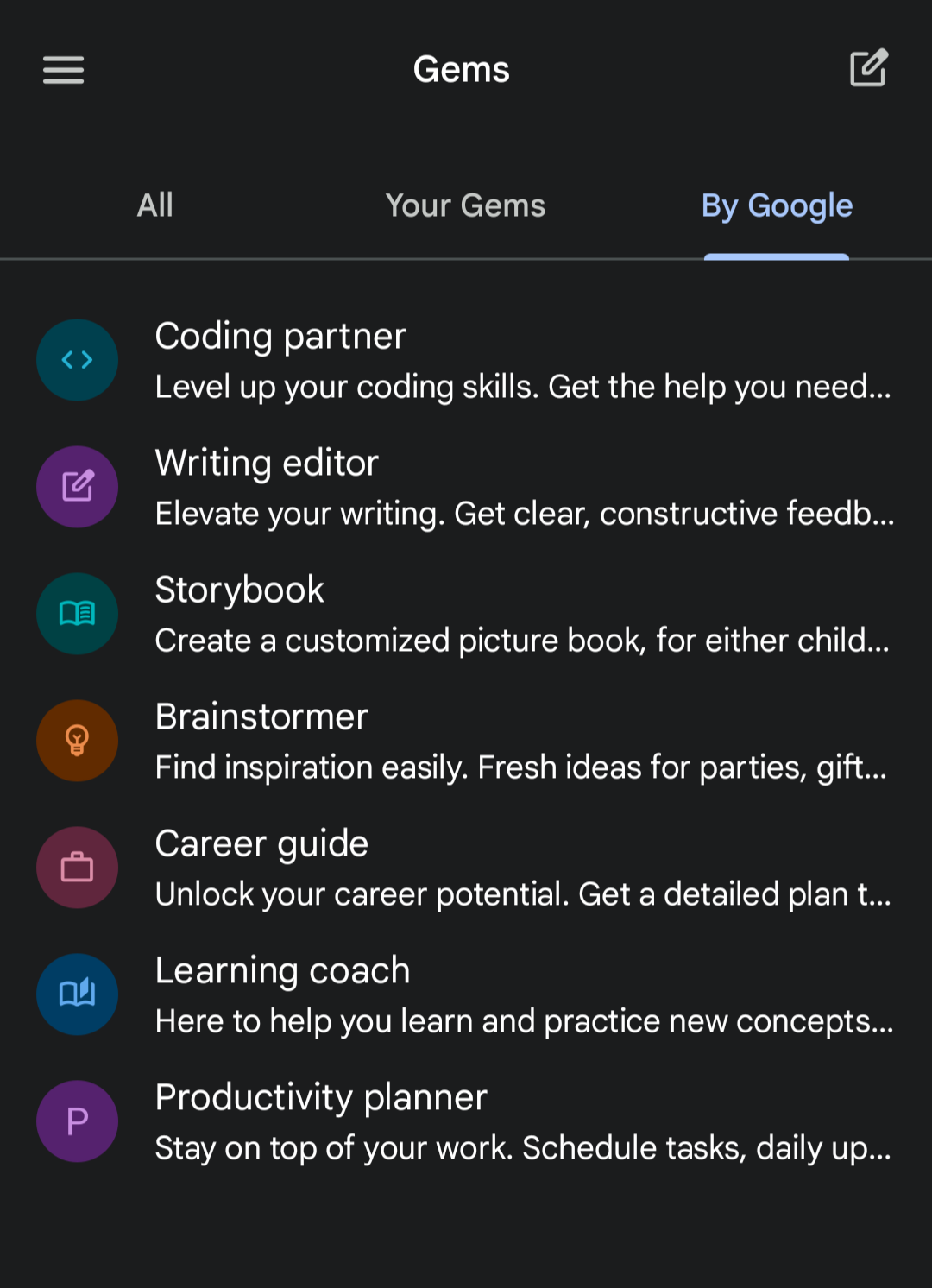Open the Career guide gem
The image size is (932, 1288).
click(466, 868)
